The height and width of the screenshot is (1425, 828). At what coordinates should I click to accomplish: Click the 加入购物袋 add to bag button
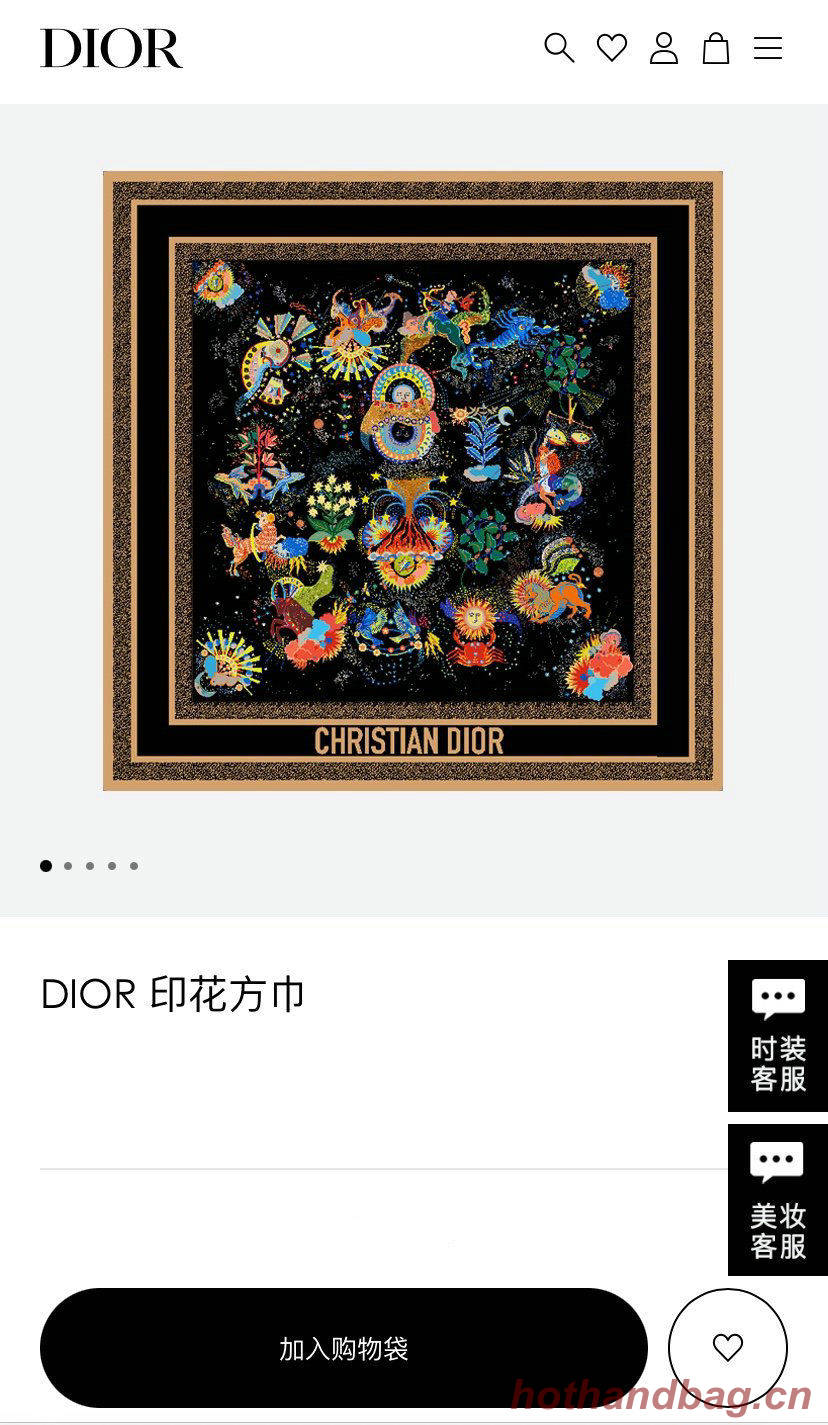point(345,1347)
